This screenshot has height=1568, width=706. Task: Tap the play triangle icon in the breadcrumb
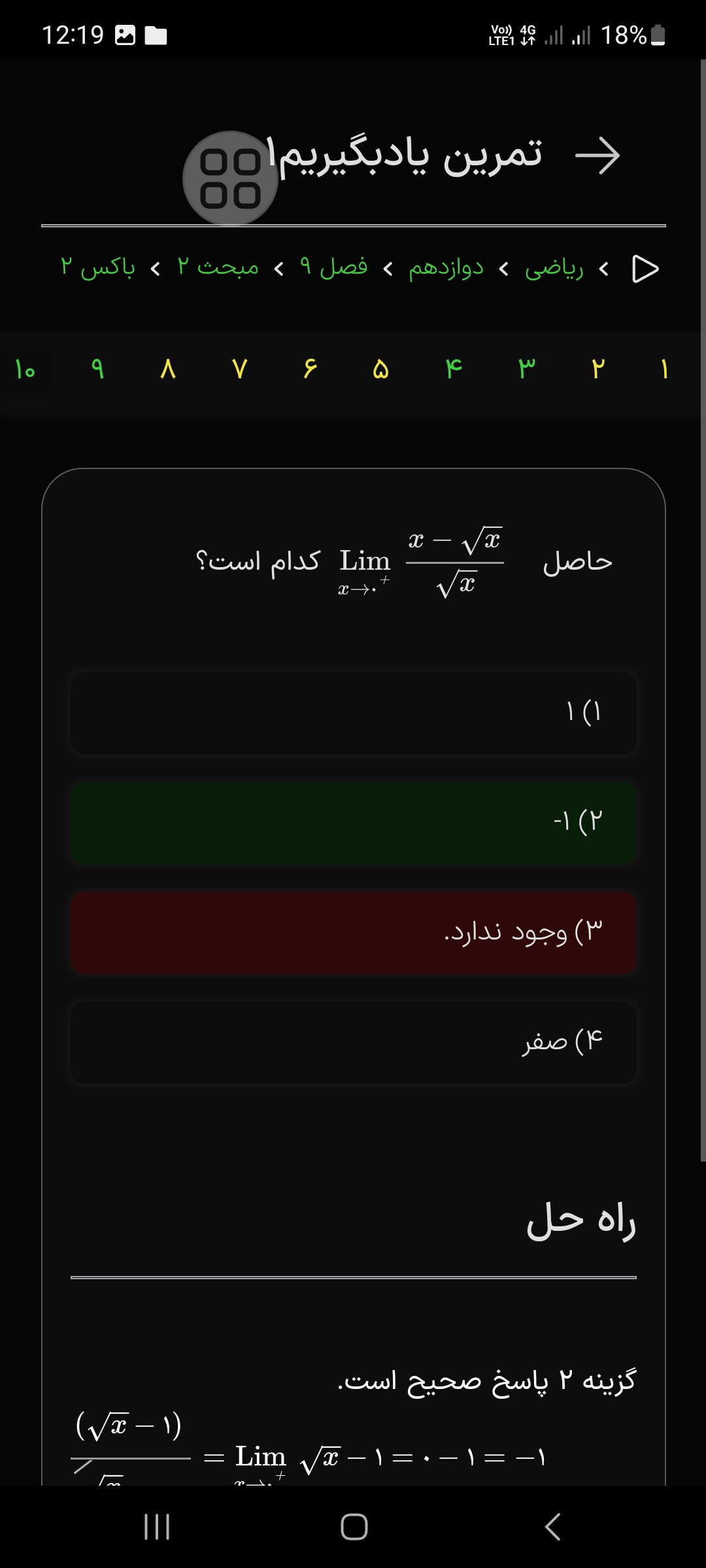click(645, 269)
